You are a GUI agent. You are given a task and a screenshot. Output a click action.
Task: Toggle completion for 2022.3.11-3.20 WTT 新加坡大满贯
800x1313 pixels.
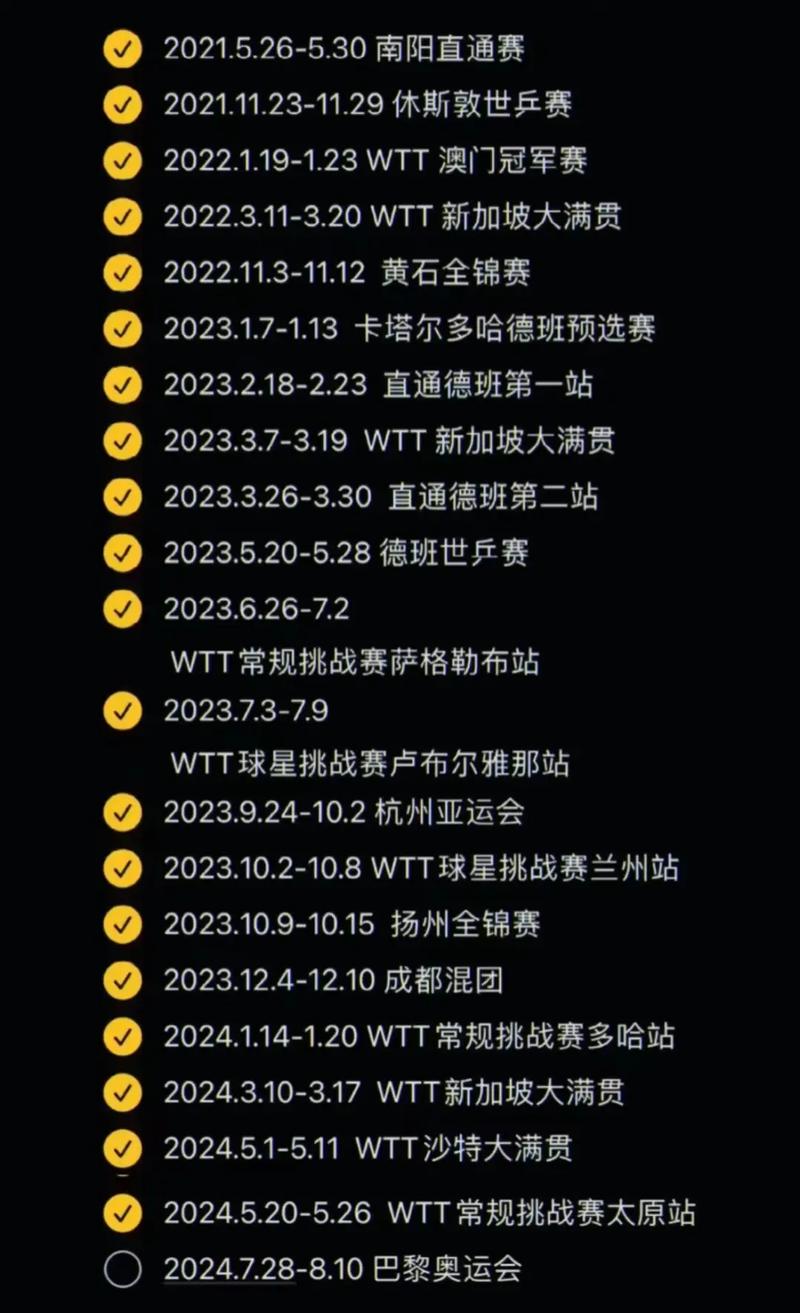(122, 216)
